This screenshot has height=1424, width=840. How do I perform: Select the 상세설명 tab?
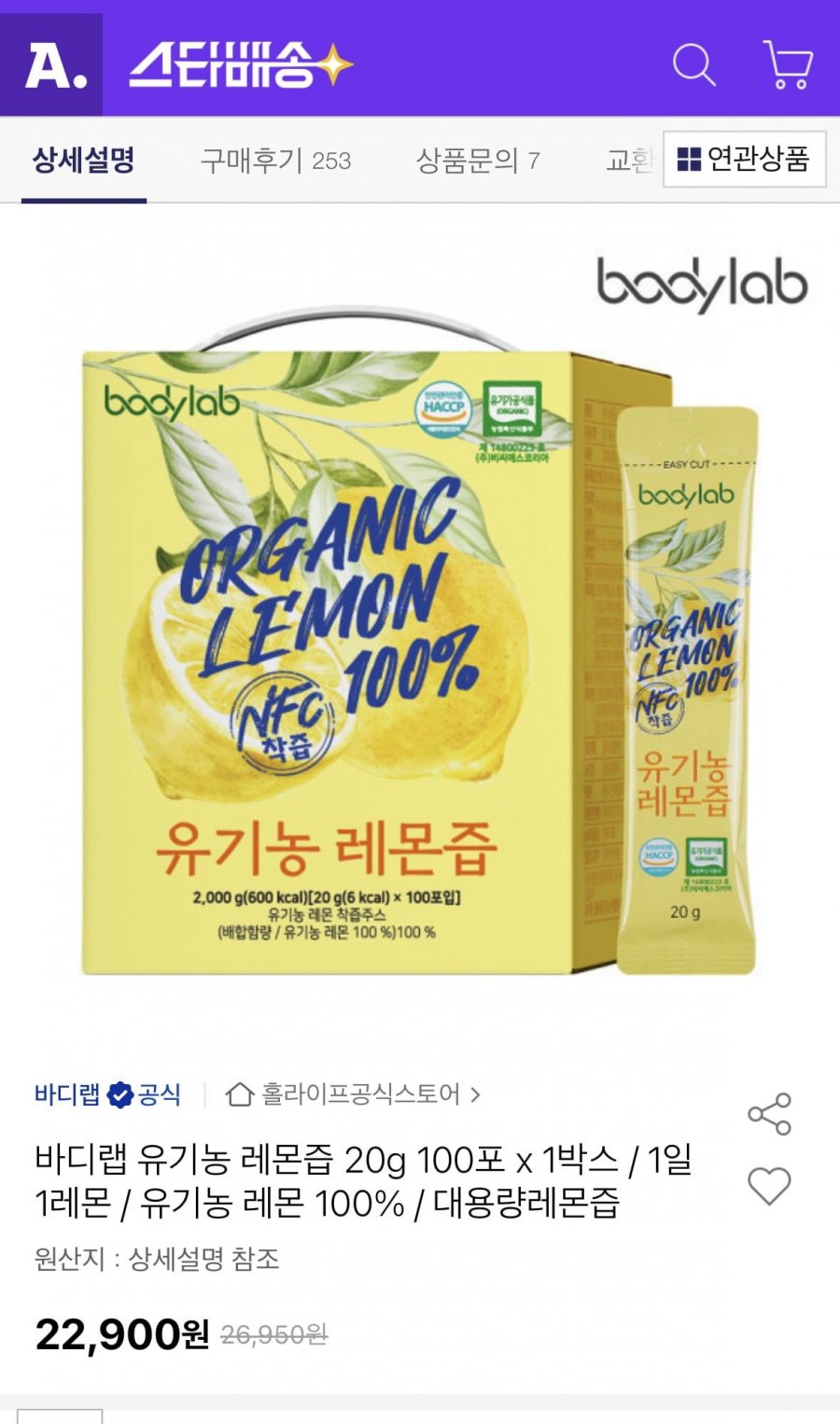point(84,161)
